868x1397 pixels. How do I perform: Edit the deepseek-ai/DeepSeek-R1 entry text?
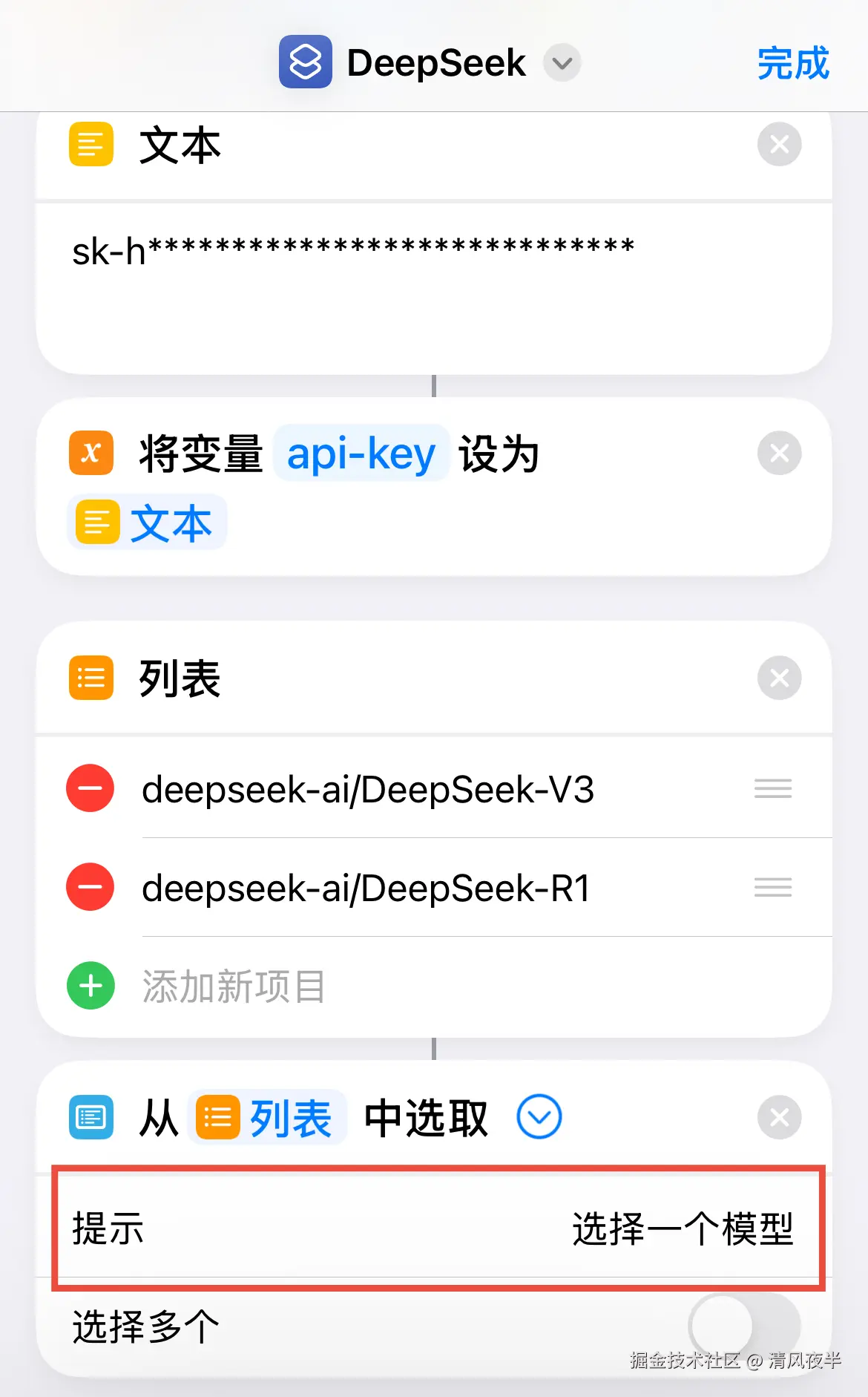click(366, 888)
